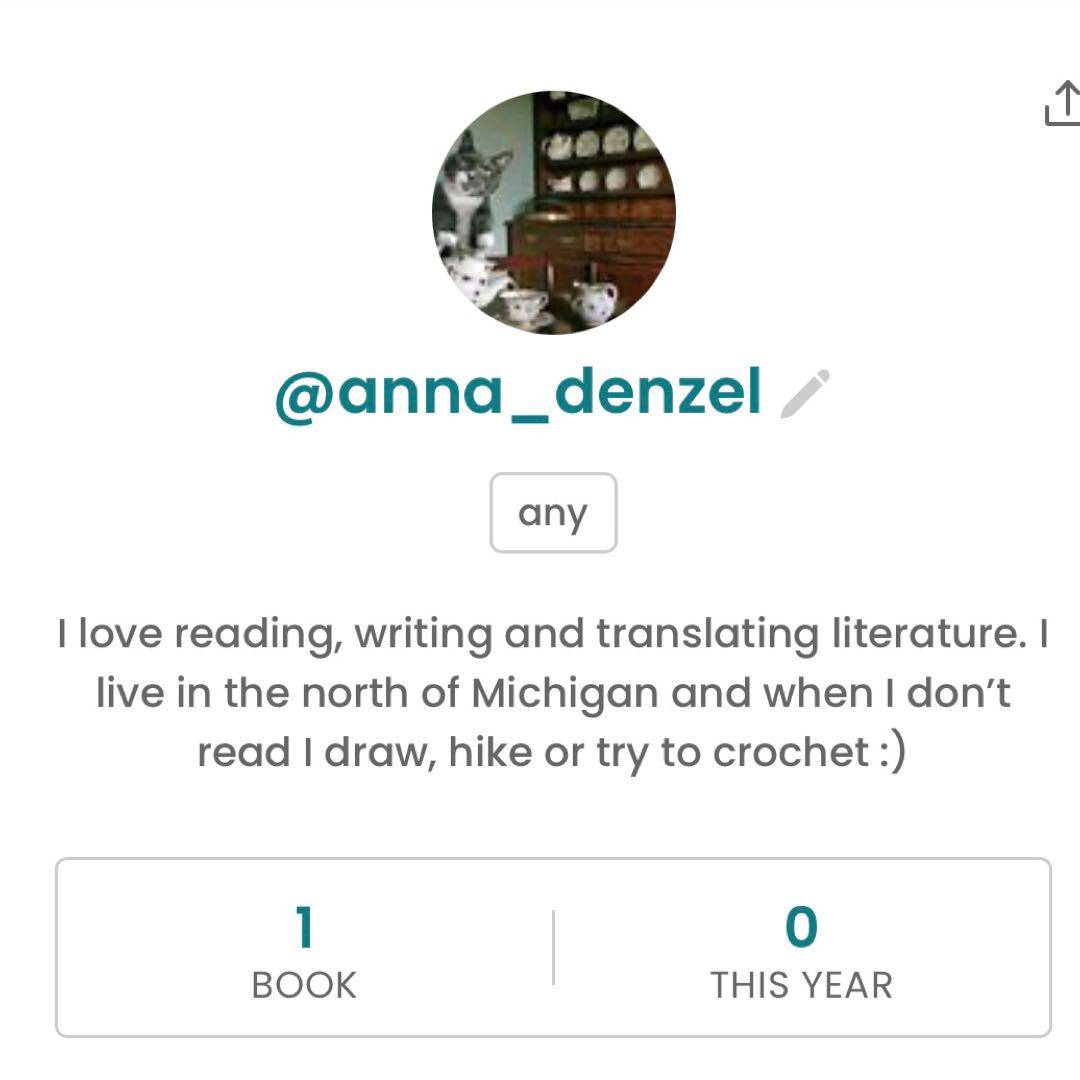Share this profile
The height and width of the screenshot is (1080, 1080).
point(1063,104)
